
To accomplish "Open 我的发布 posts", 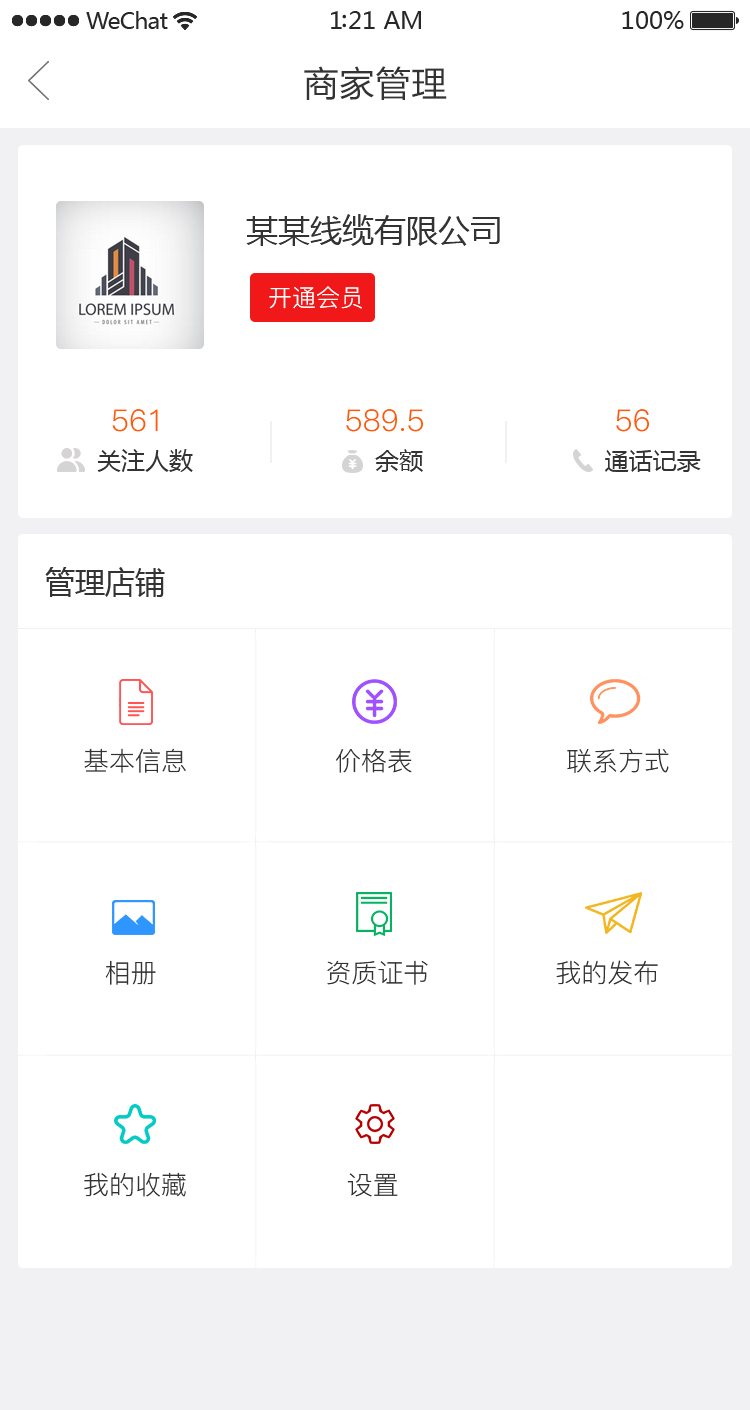I will click(610, 942).
